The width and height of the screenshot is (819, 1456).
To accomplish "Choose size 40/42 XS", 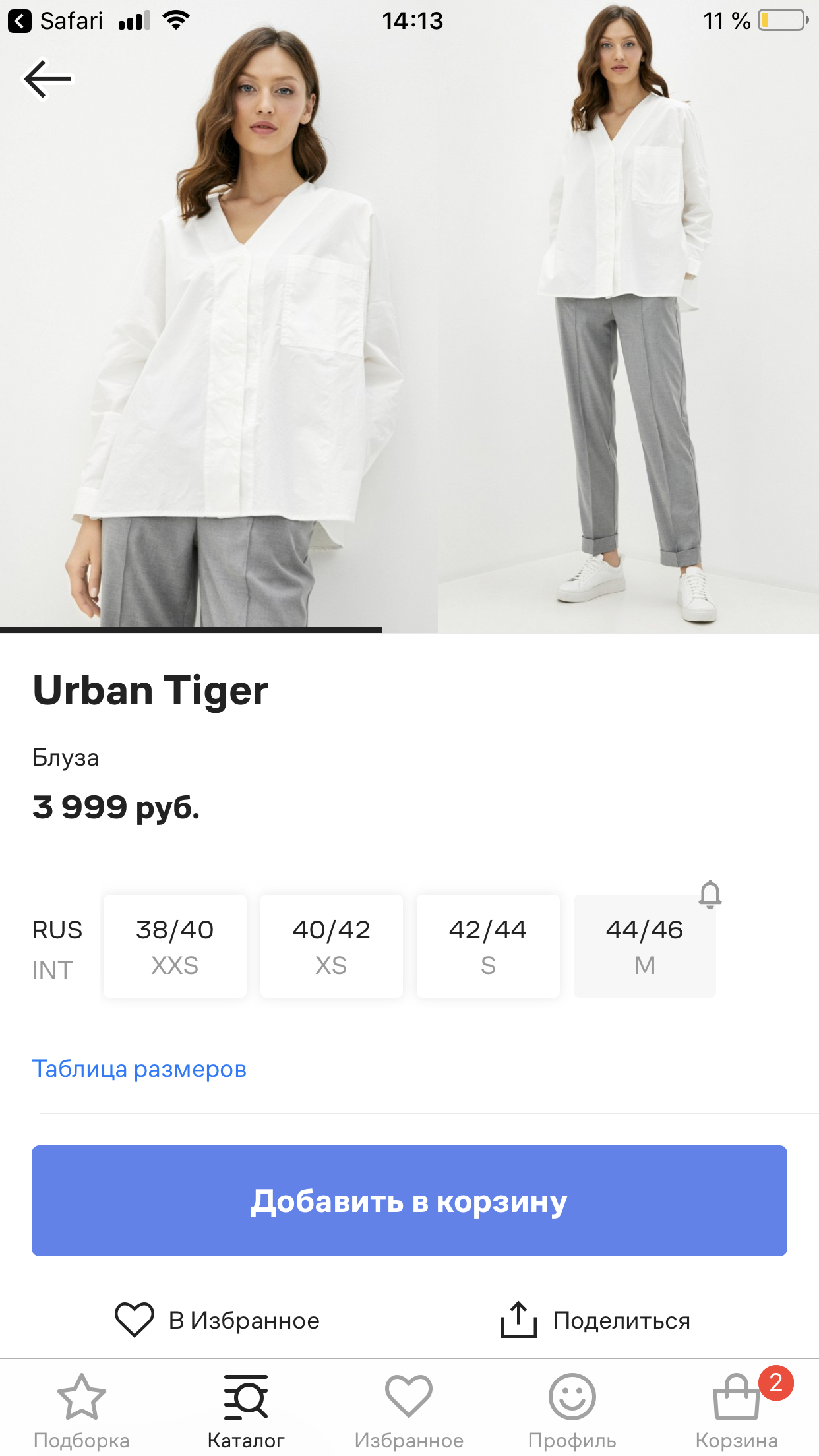I will click(x=331, y=946).
